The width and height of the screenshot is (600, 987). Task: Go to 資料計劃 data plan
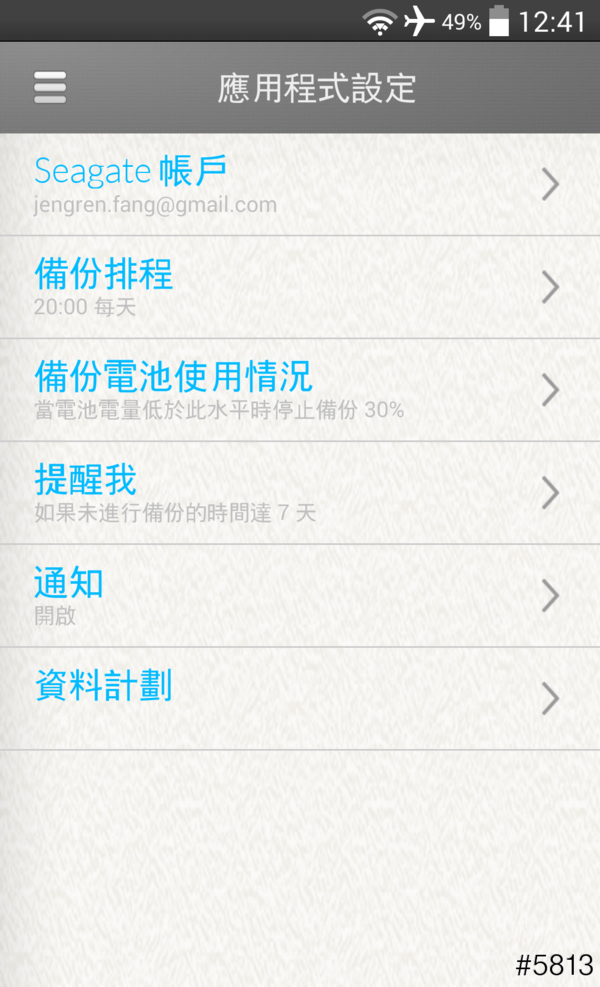(300, 698)
